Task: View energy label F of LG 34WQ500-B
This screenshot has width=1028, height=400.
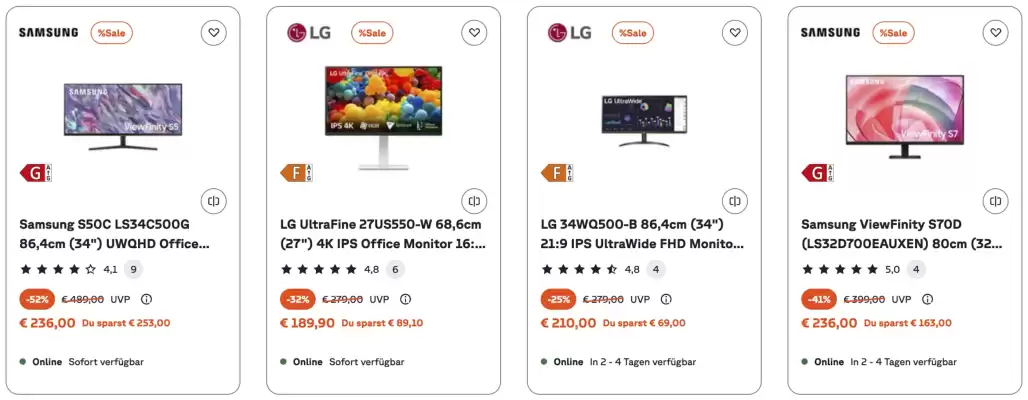Action: pyautogui.click(x=556, y=173)
